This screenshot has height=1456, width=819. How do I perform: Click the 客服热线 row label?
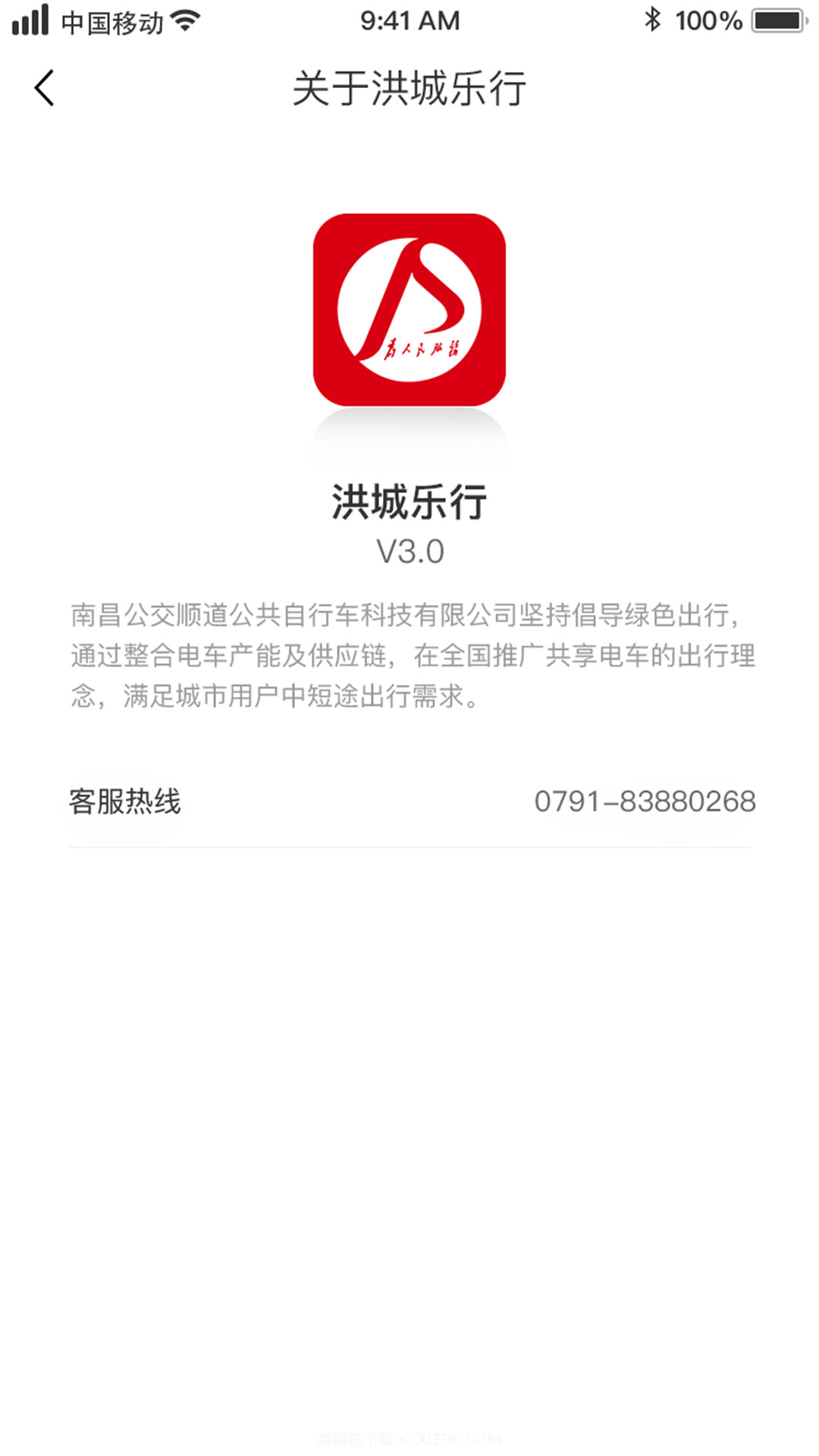[126, 800]
